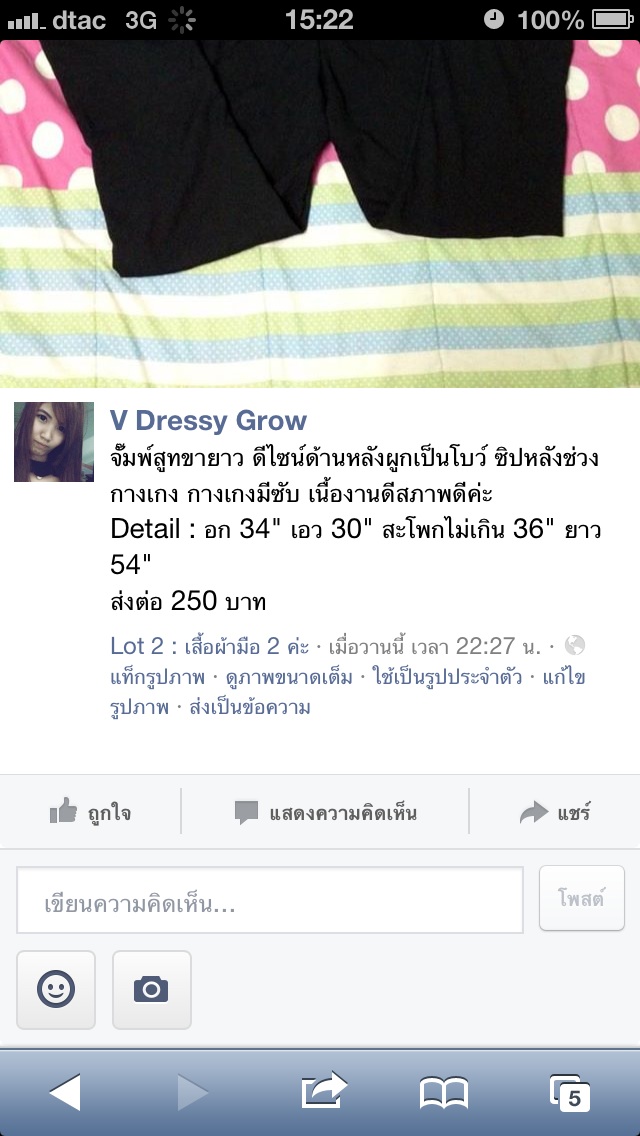Go back with the browser back arrow
The image size is (640, 1136).
[x=64, y=1093]
